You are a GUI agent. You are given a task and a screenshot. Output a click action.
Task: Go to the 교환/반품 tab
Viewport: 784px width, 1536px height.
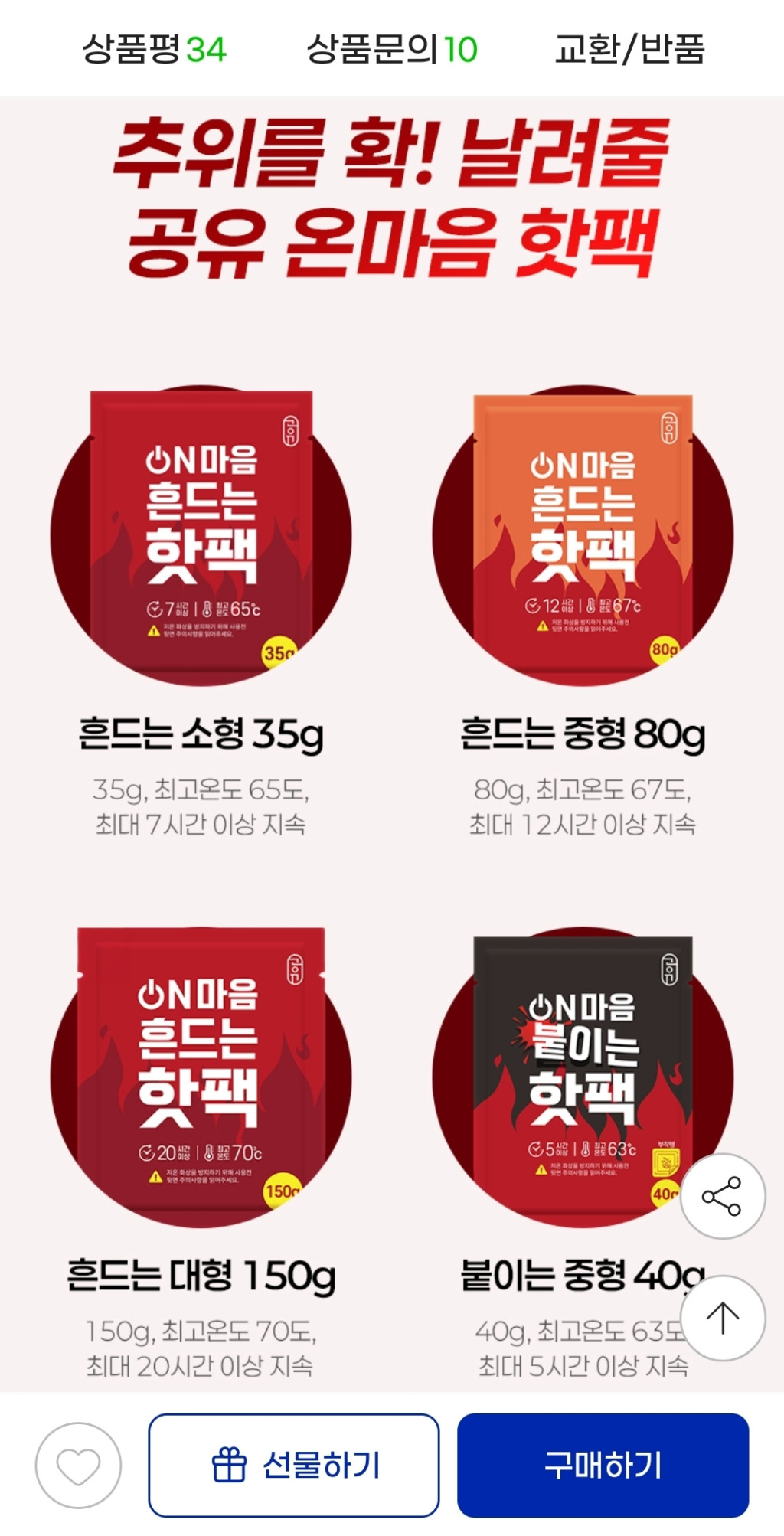point(629,50)
